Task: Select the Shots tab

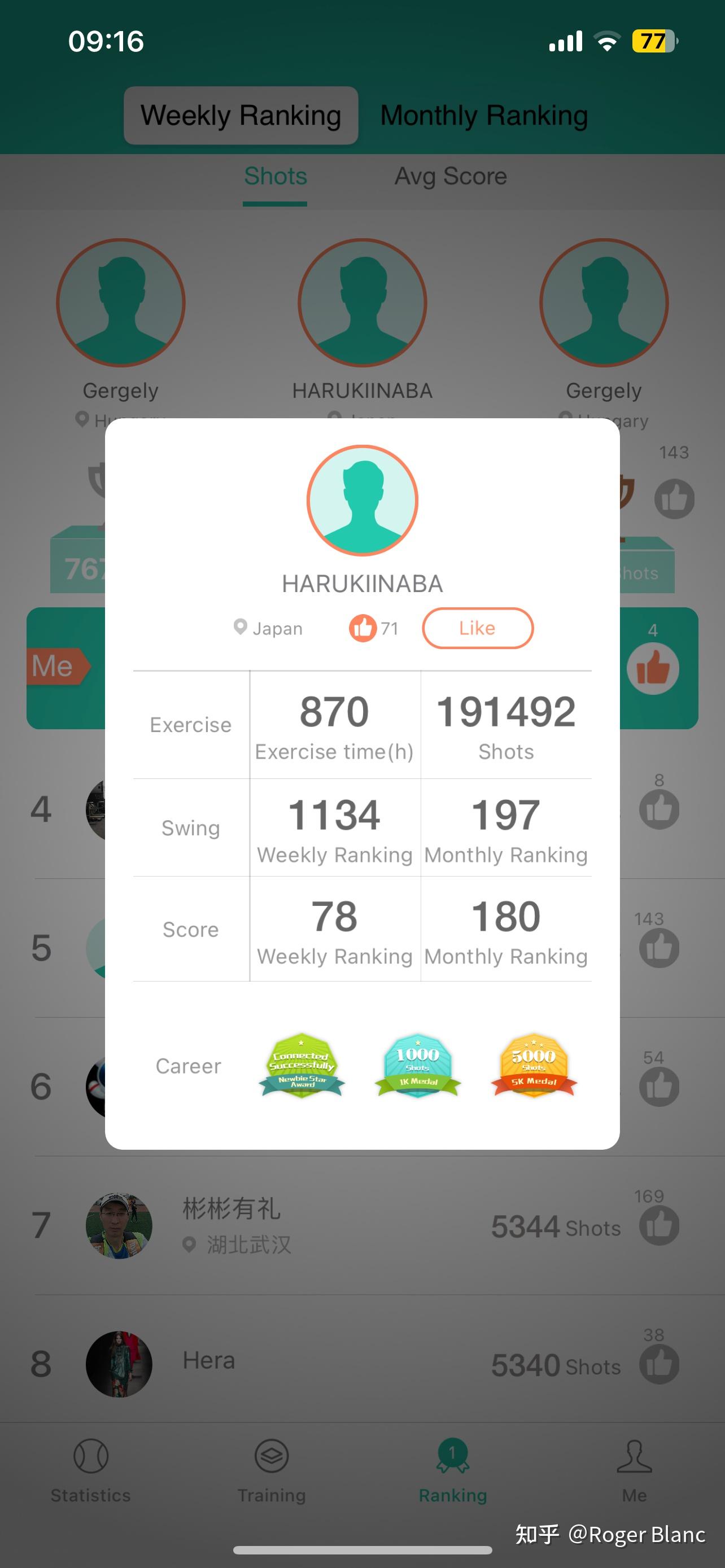Action: click(275, 177)
